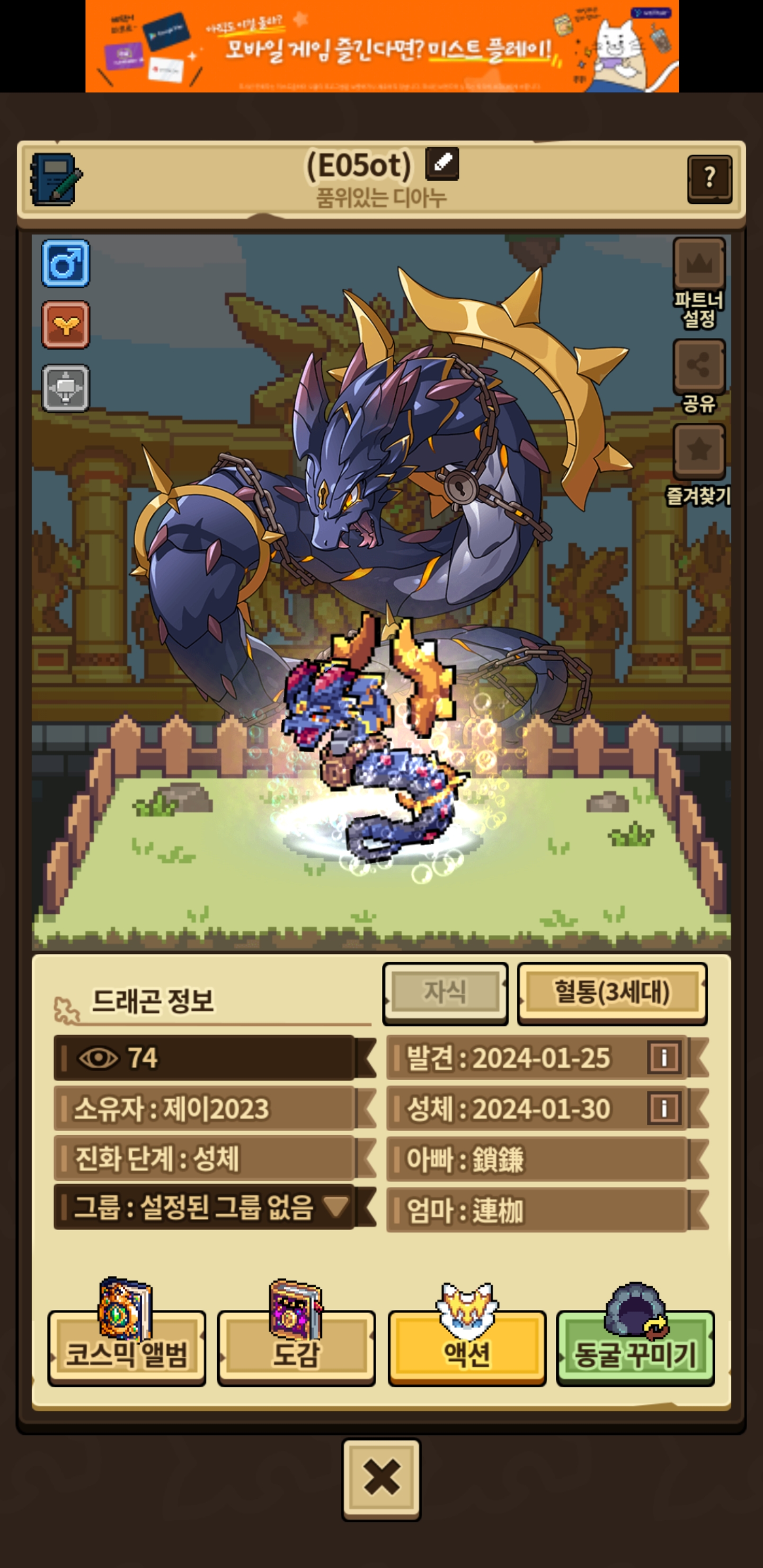
Task: Open the 코스믹 앨범 cosmic album
Action: [127, 1333]
